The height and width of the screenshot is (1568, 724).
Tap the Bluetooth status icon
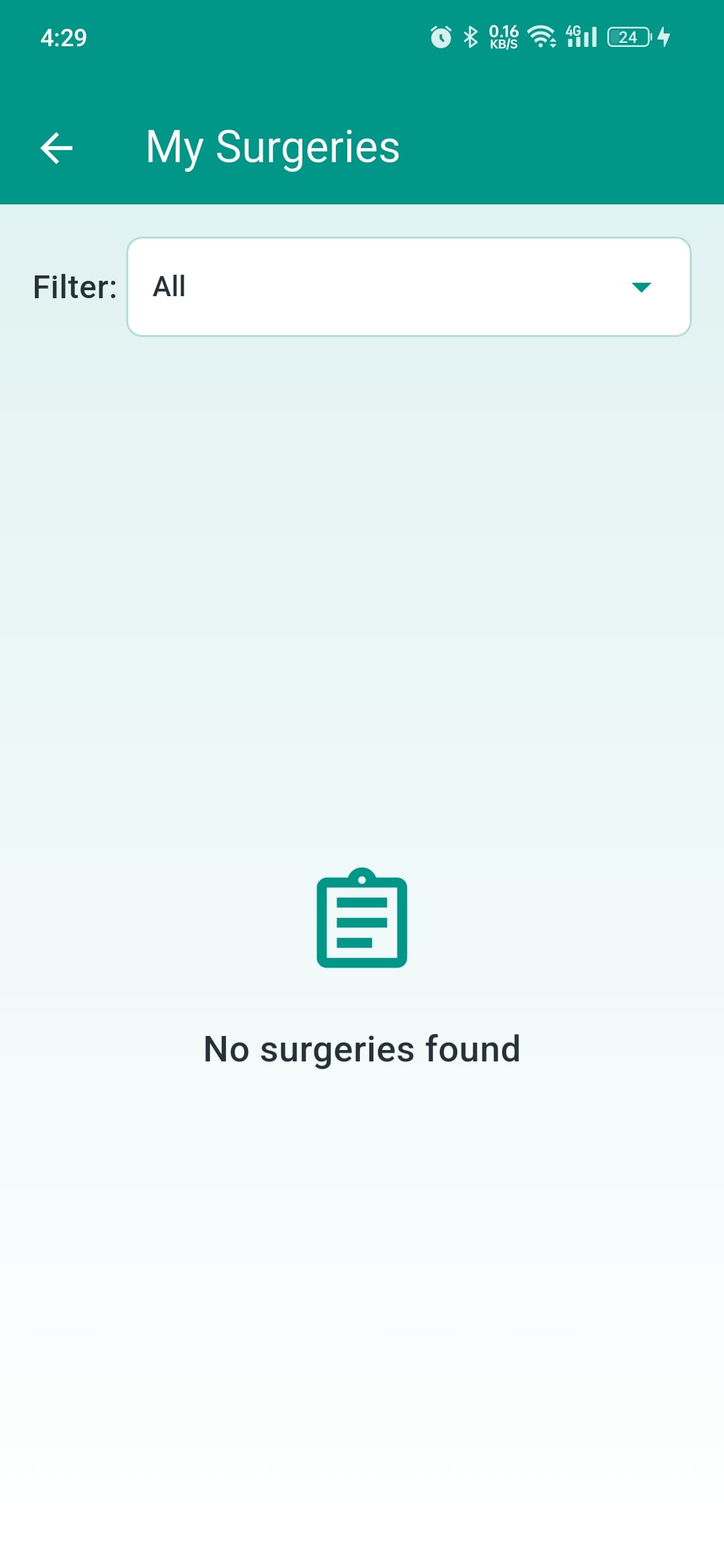pos(471,37)
